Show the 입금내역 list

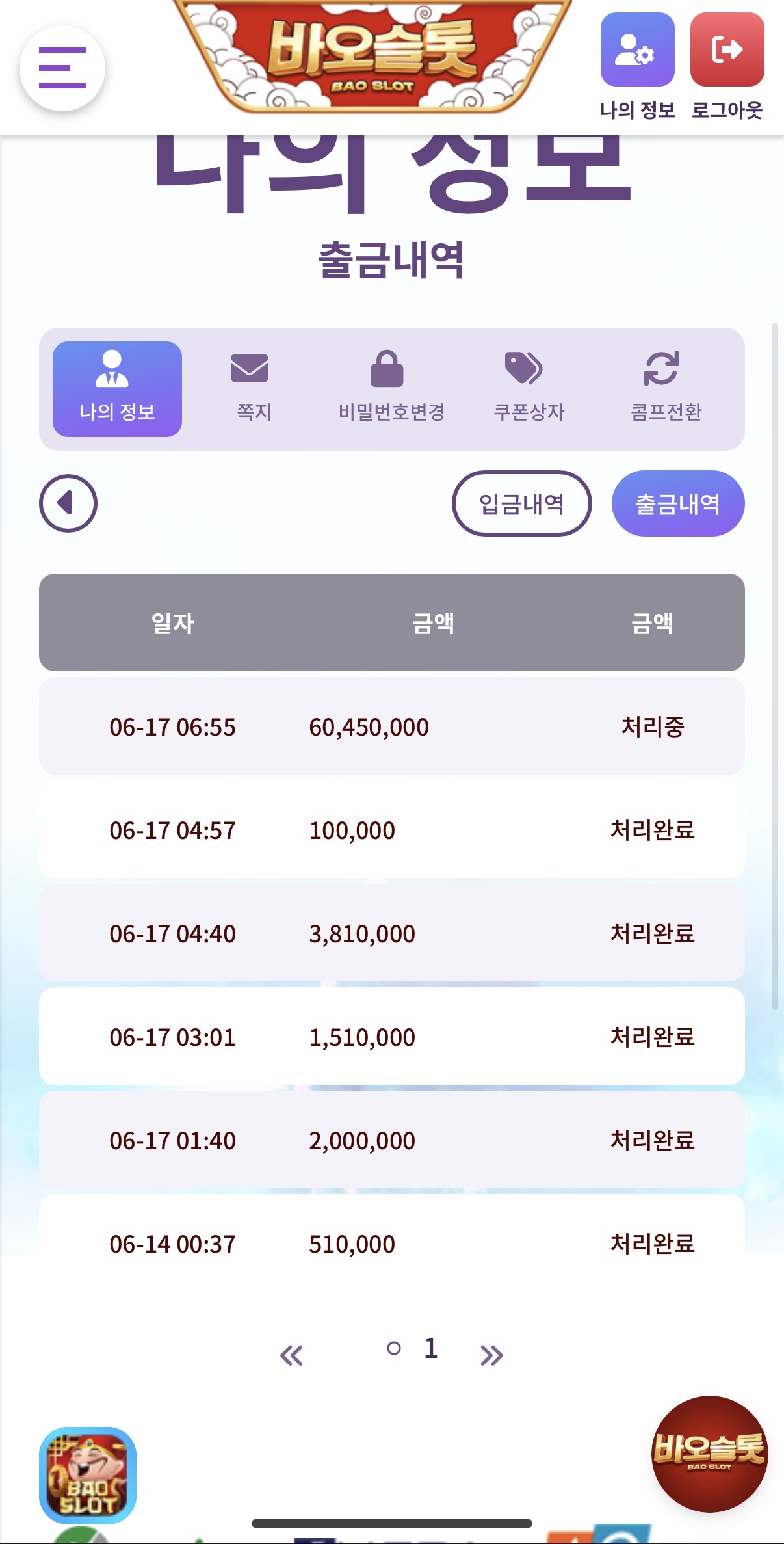coord(521,503)
